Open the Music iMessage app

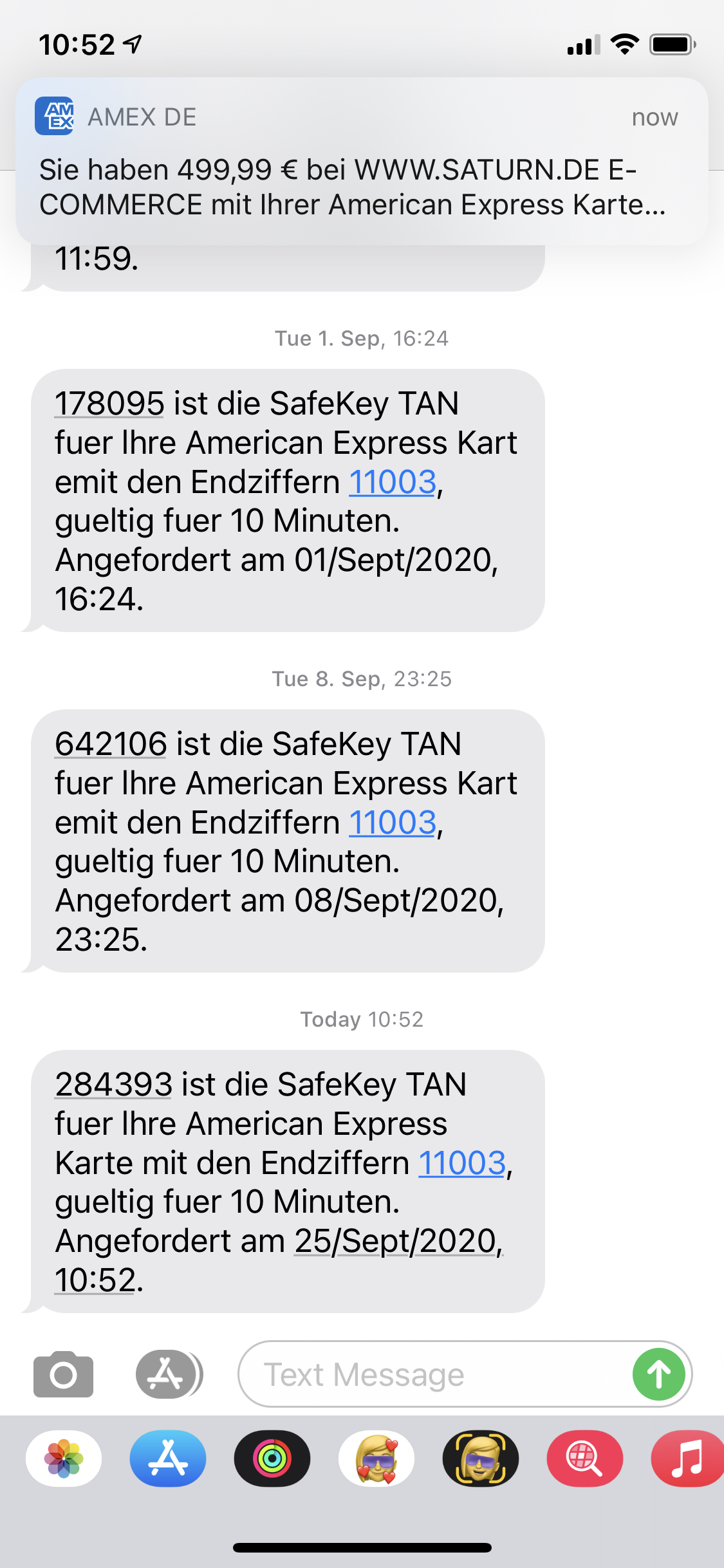point(687,1459)
